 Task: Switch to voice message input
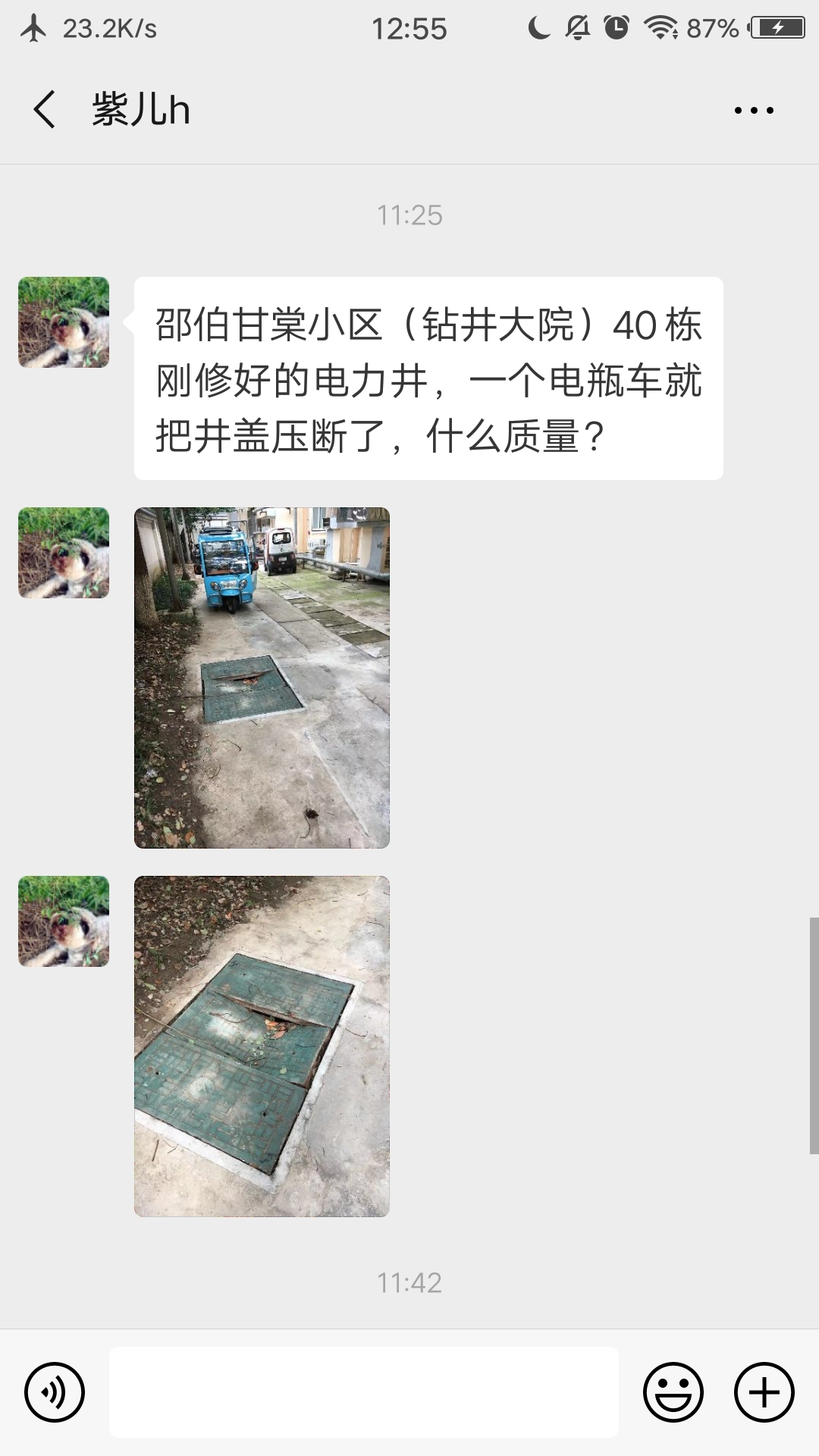[55, 1392]
